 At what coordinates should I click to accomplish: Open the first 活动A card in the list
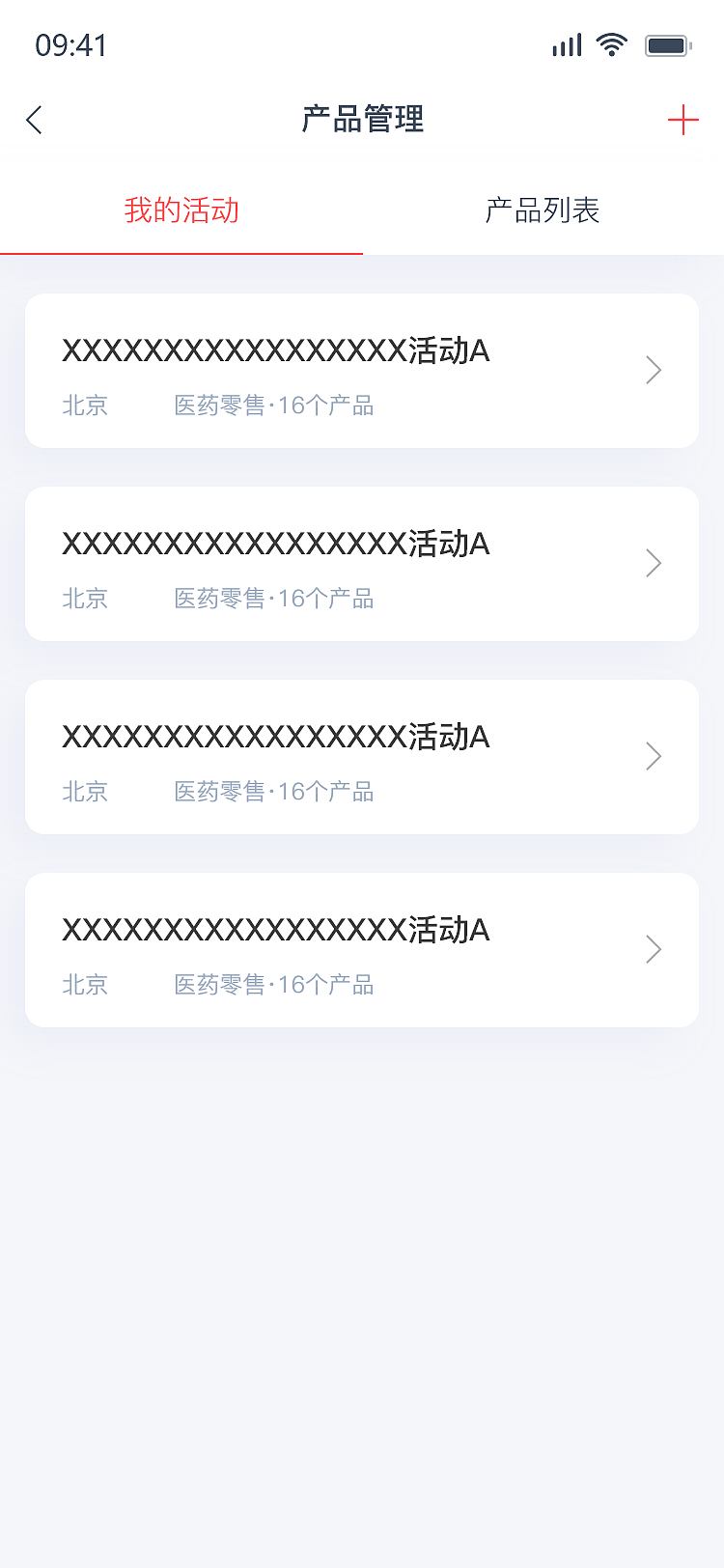(362, 371)
